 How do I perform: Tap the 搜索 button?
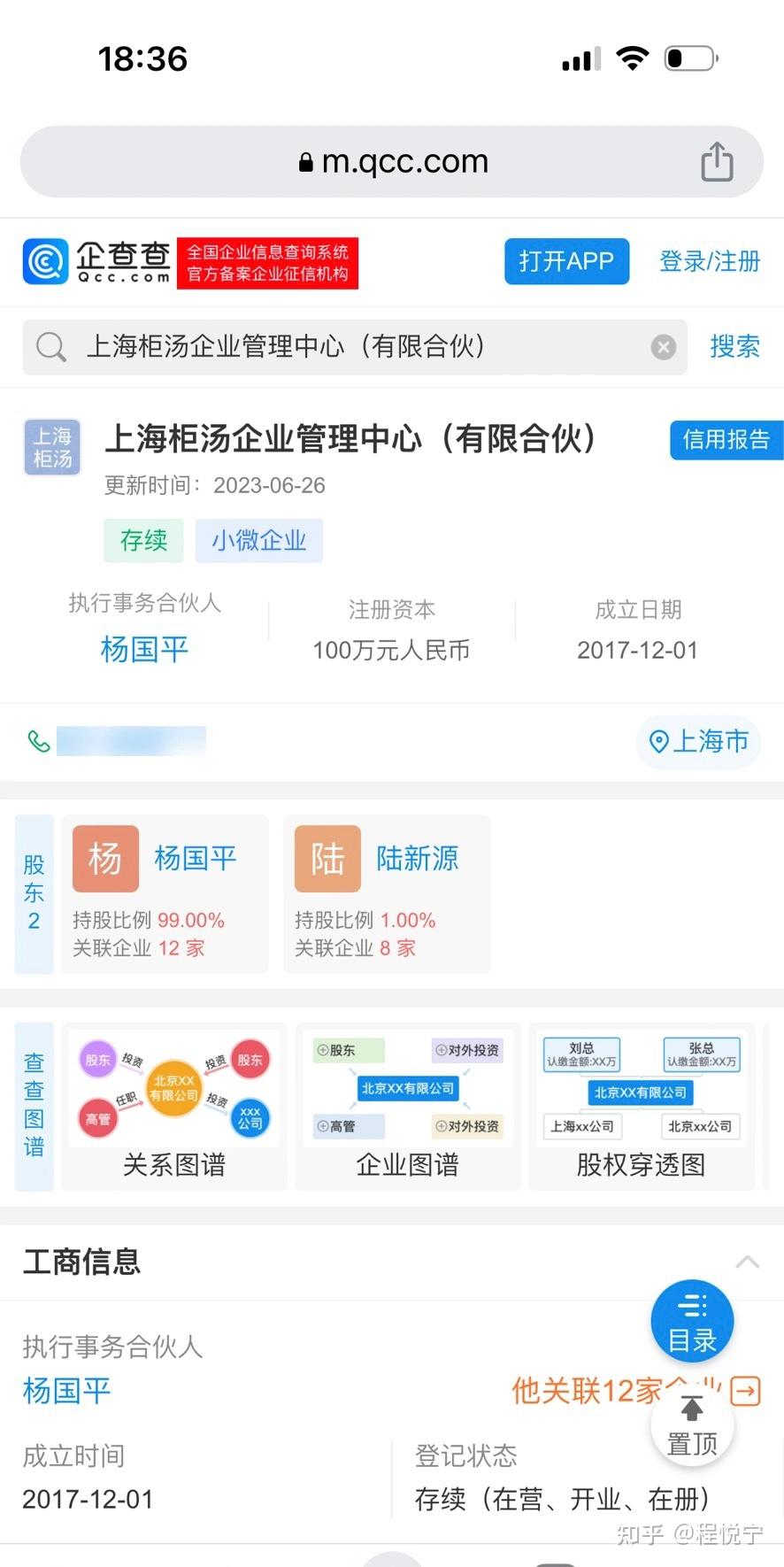734,346
